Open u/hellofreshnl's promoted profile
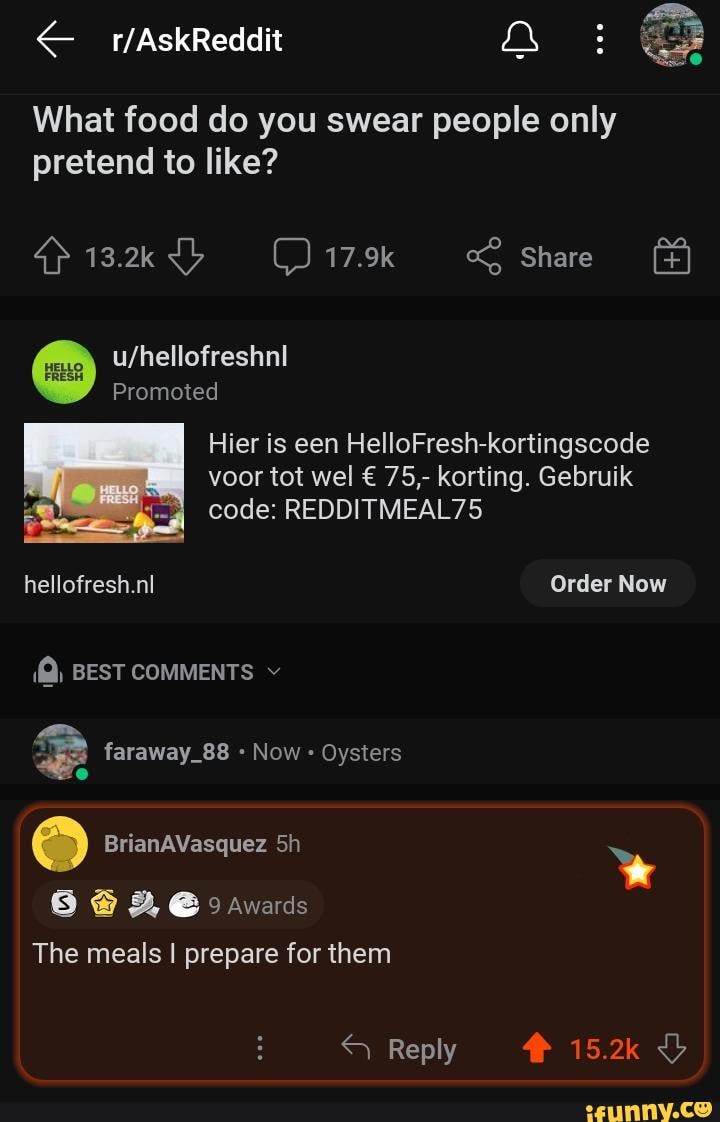Viewport: 720px width, 1122px height. tap(199, 356)
